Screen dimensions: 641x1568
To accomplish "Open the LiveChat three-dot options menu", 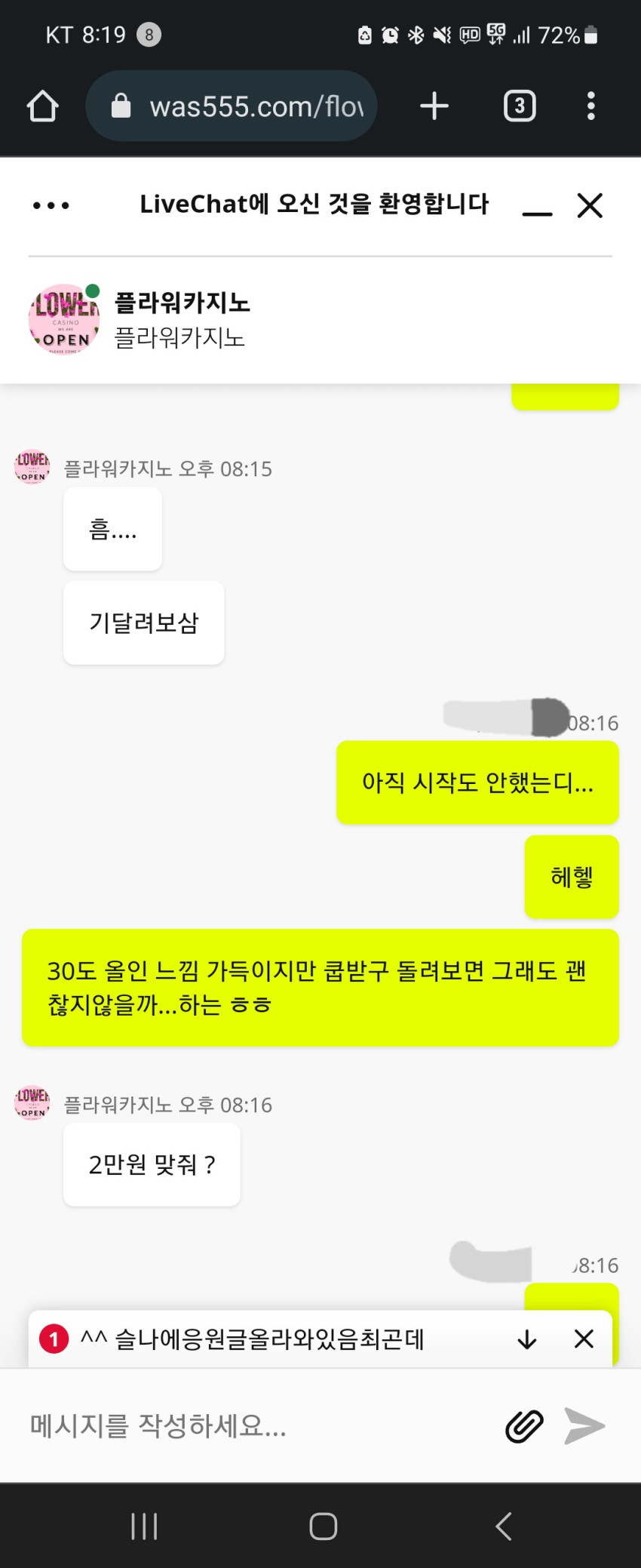I will pos(51,205).
